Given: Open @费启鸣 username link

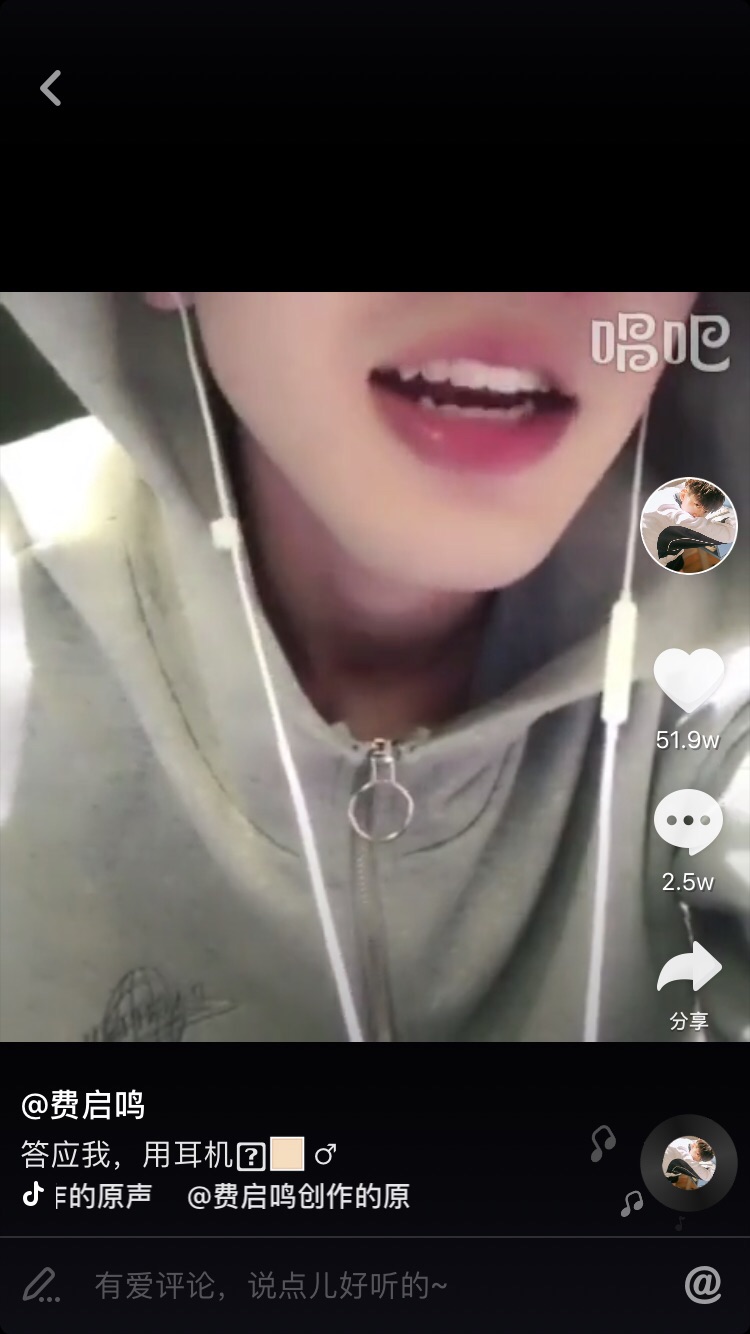Looking at the screenshot, I should pos(83,1106).
